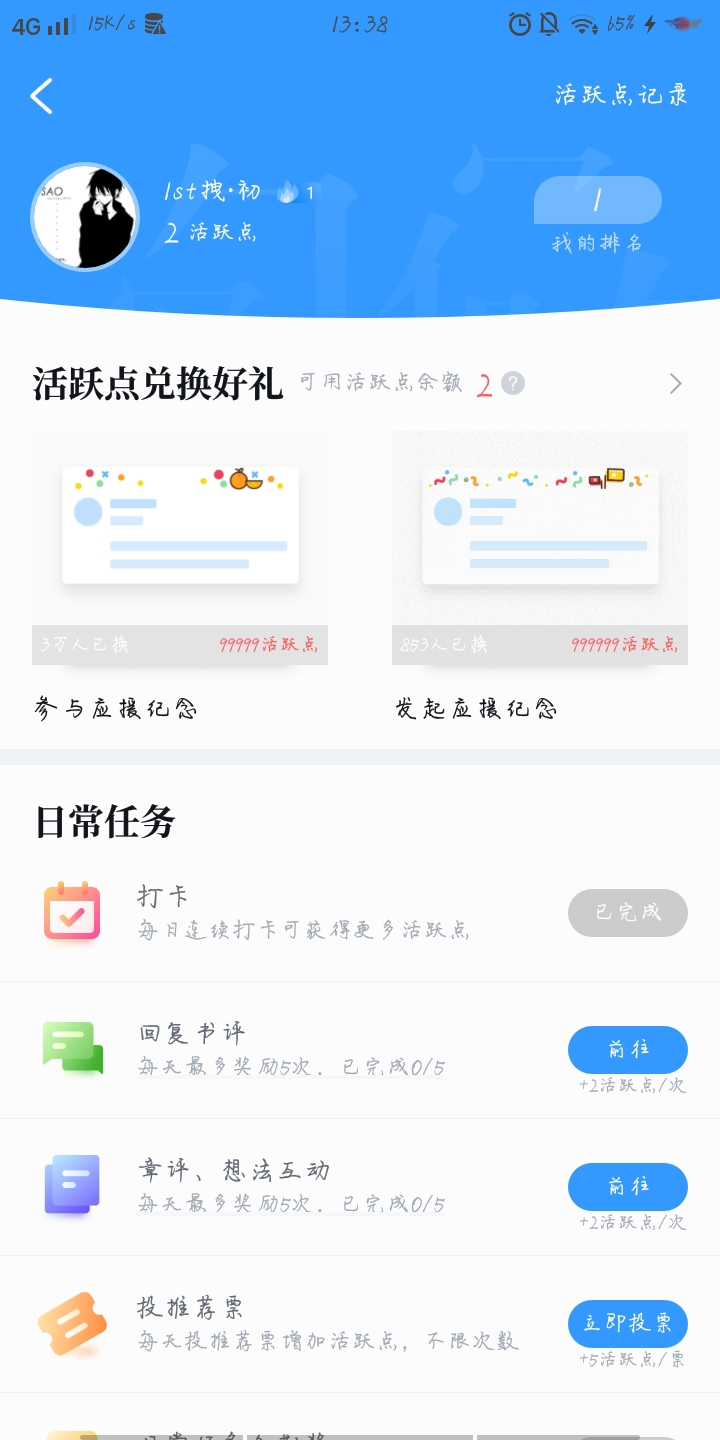
Task: Open the profile avatar picture
Action: tap(85, 217)
